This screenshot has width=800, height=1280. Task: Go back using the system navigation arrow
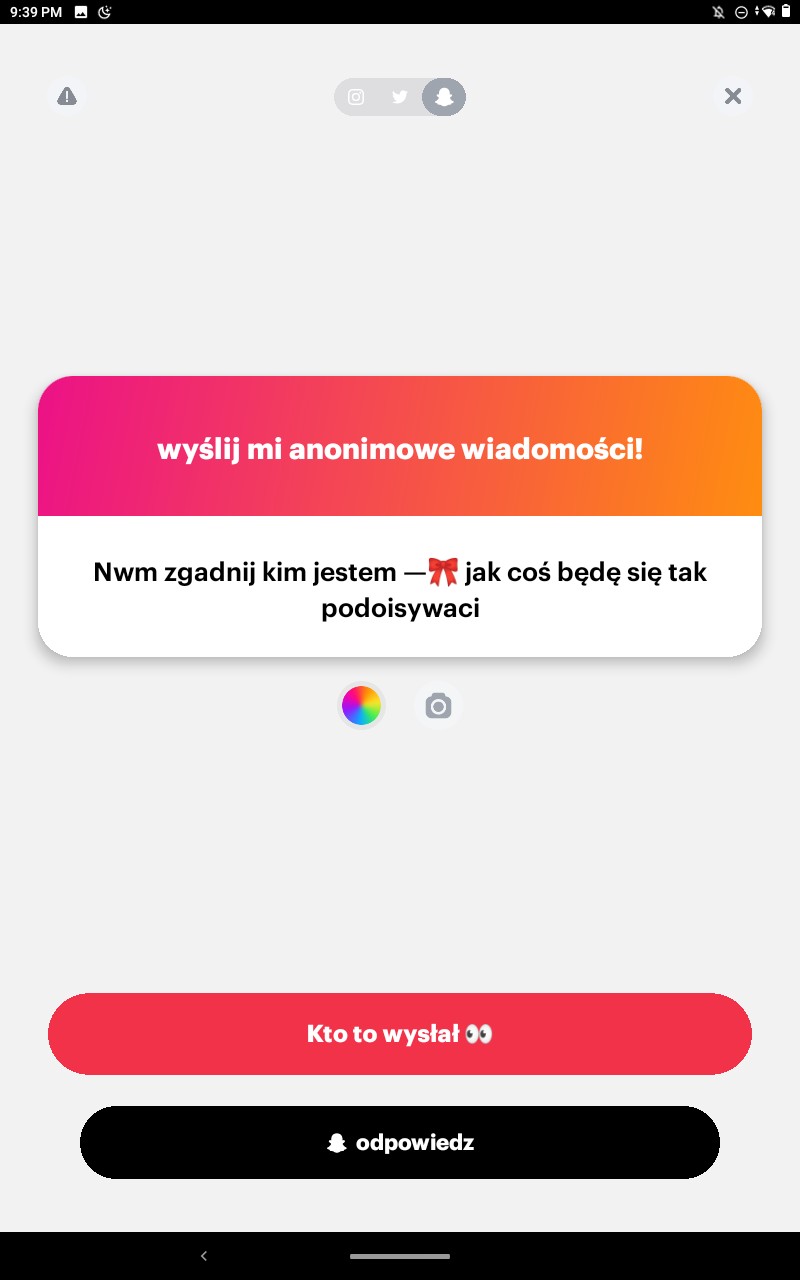pos(204,1256)
